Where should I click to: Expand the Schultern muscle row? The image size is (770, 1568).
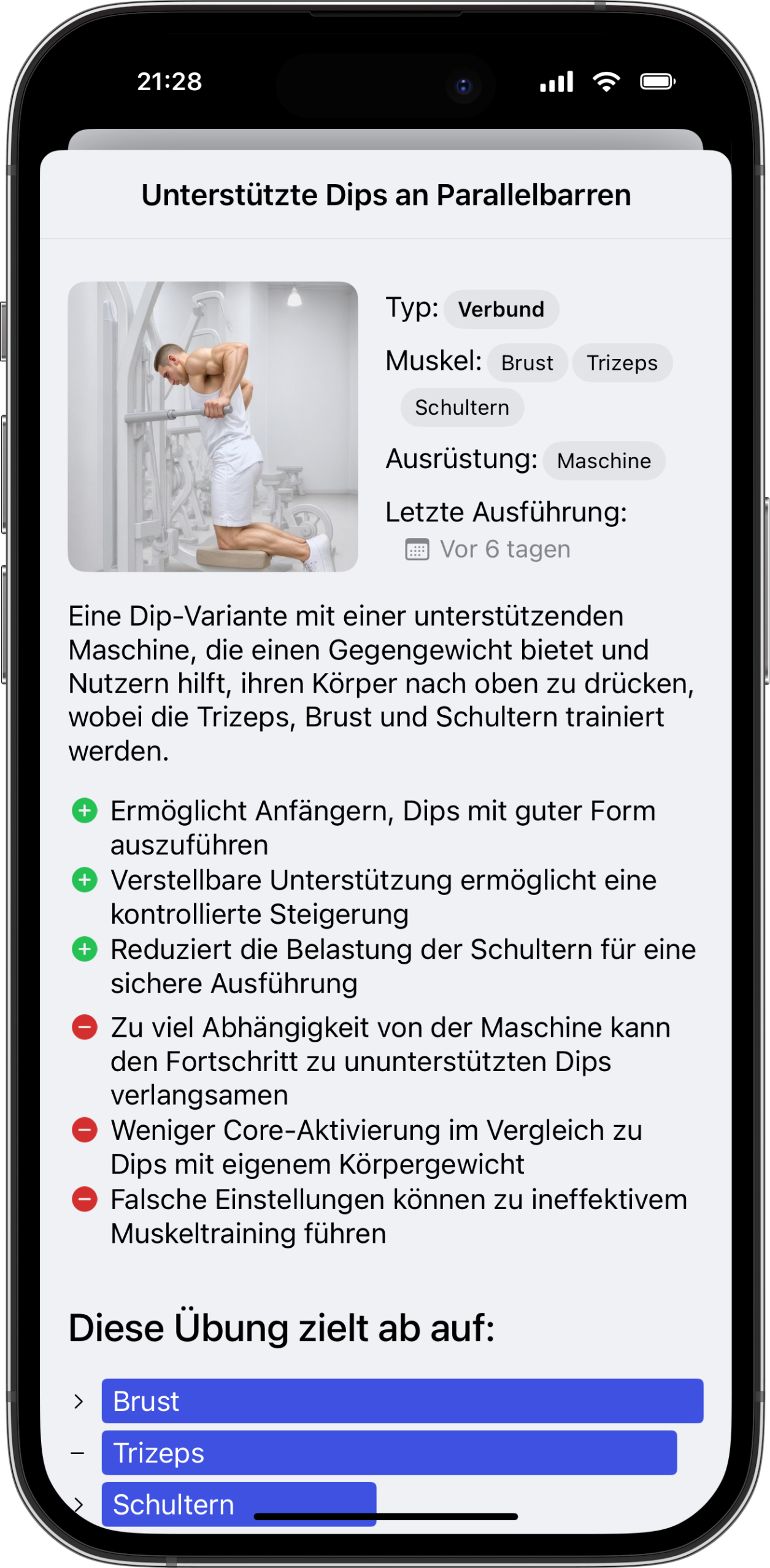coord(79,1504)
